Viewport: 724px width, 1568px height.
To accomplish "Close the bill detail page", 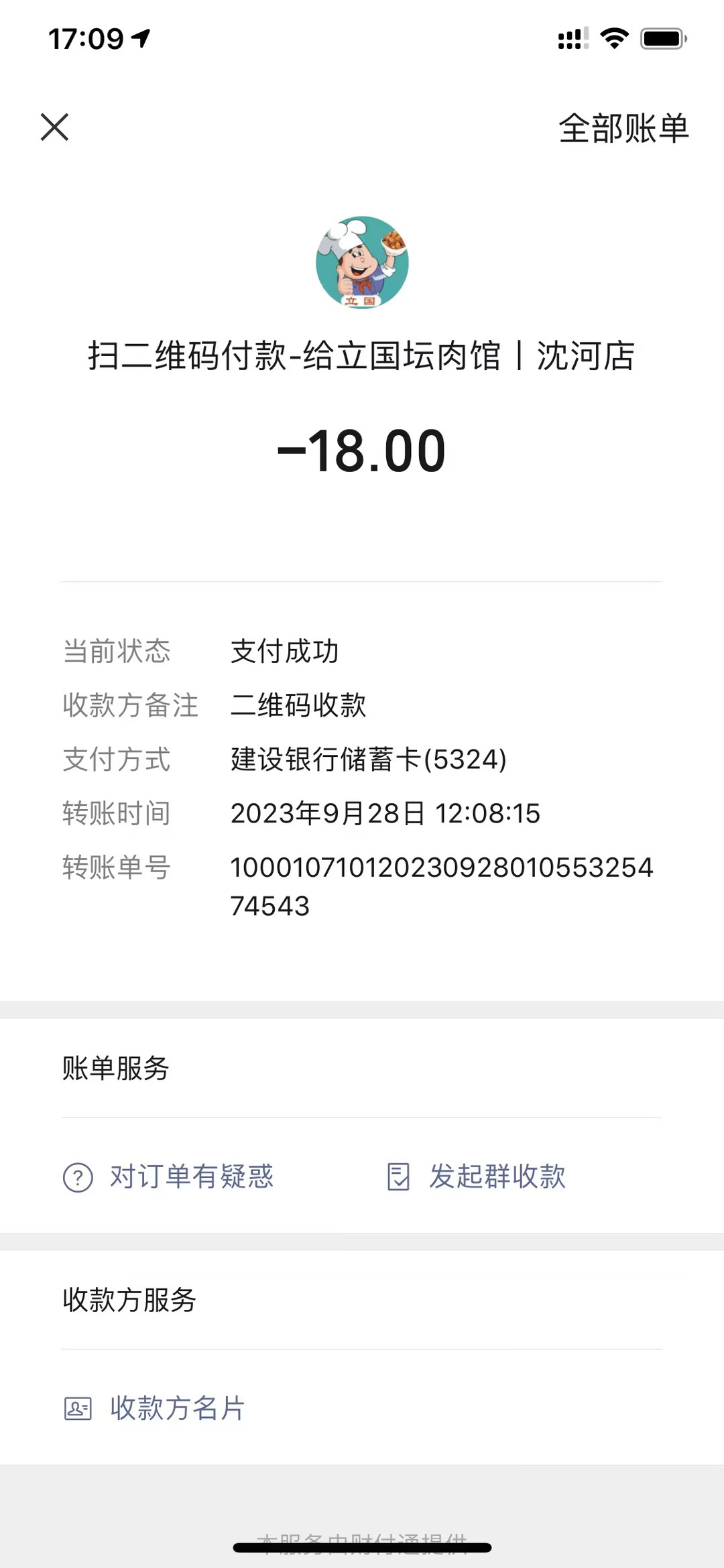I will click(54, 127).
